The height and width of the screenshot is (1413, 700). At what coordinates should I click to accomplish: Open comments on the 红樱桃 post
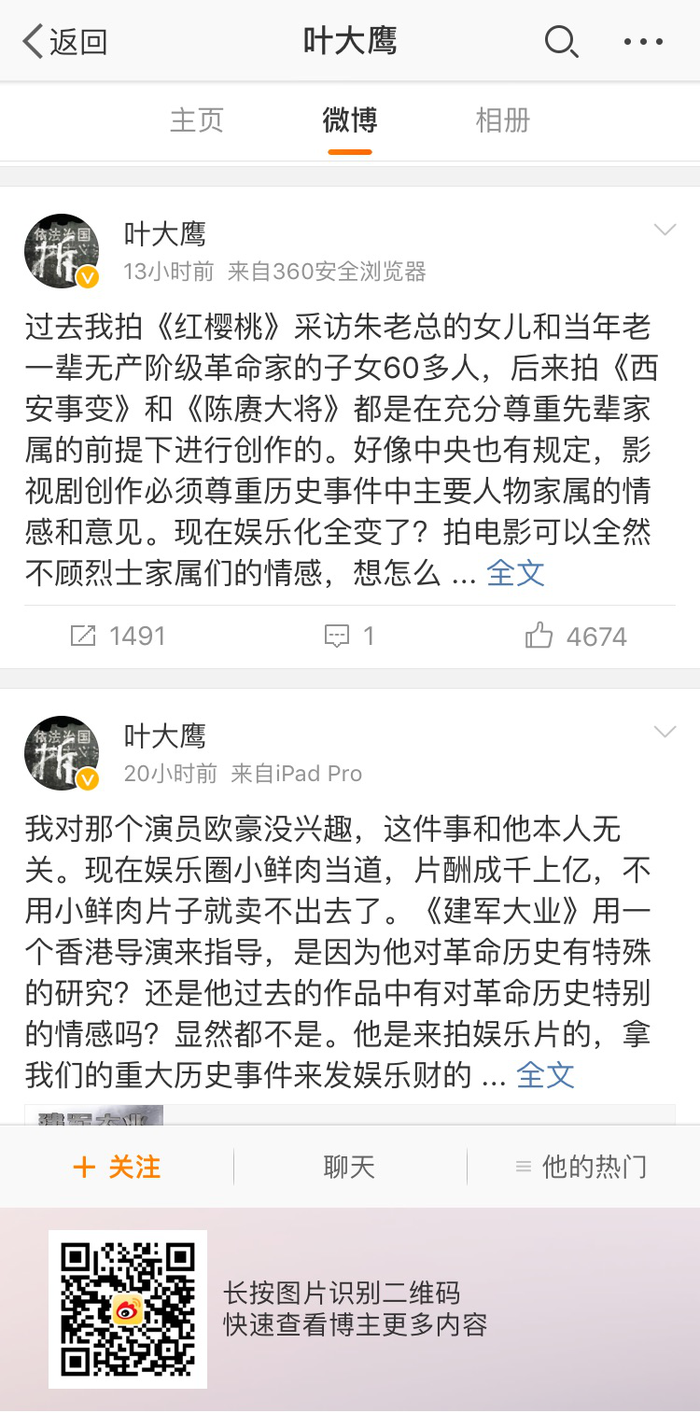349,636
